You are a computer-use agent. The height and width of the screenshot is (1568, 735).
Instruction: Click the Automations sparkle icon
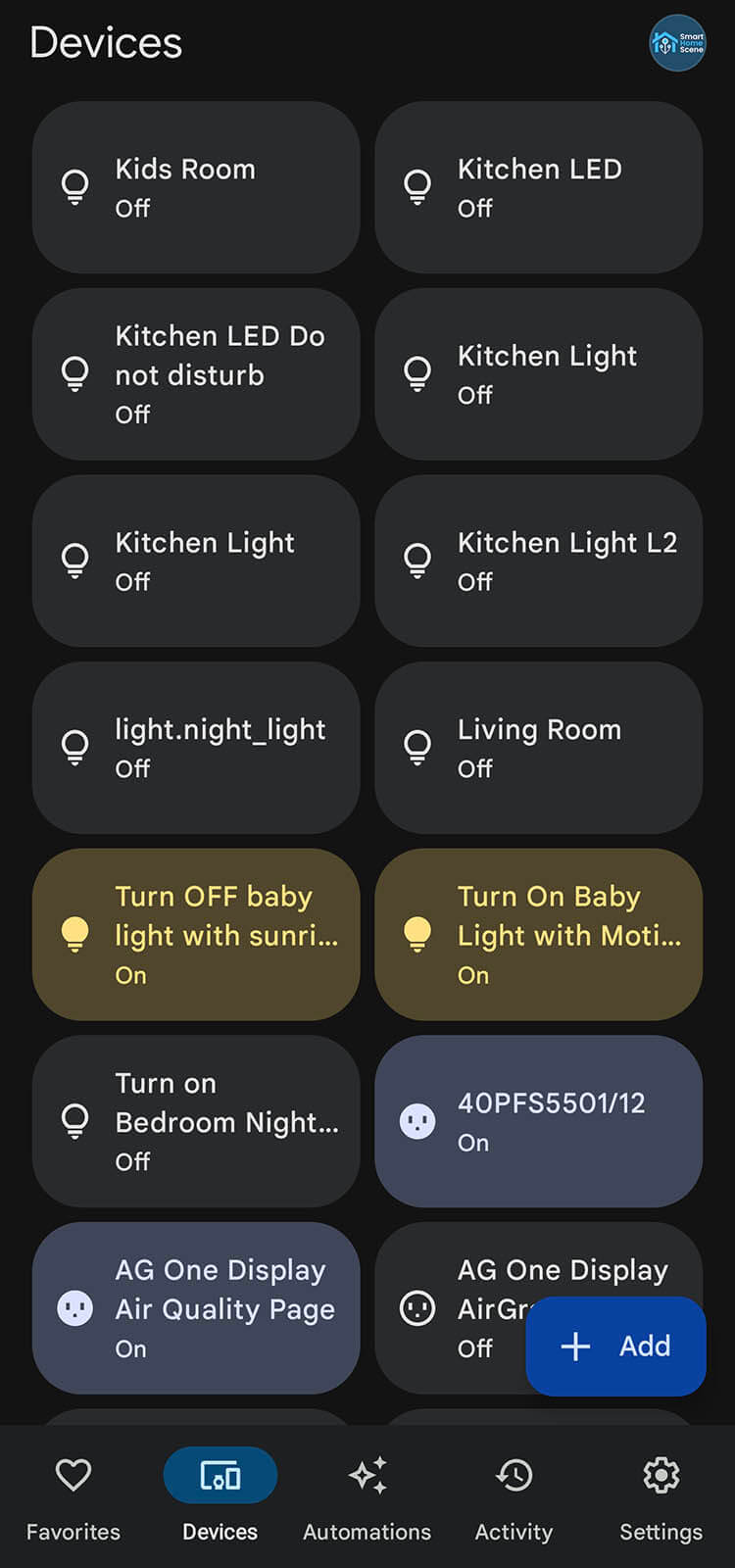[x=367, y=1474]
